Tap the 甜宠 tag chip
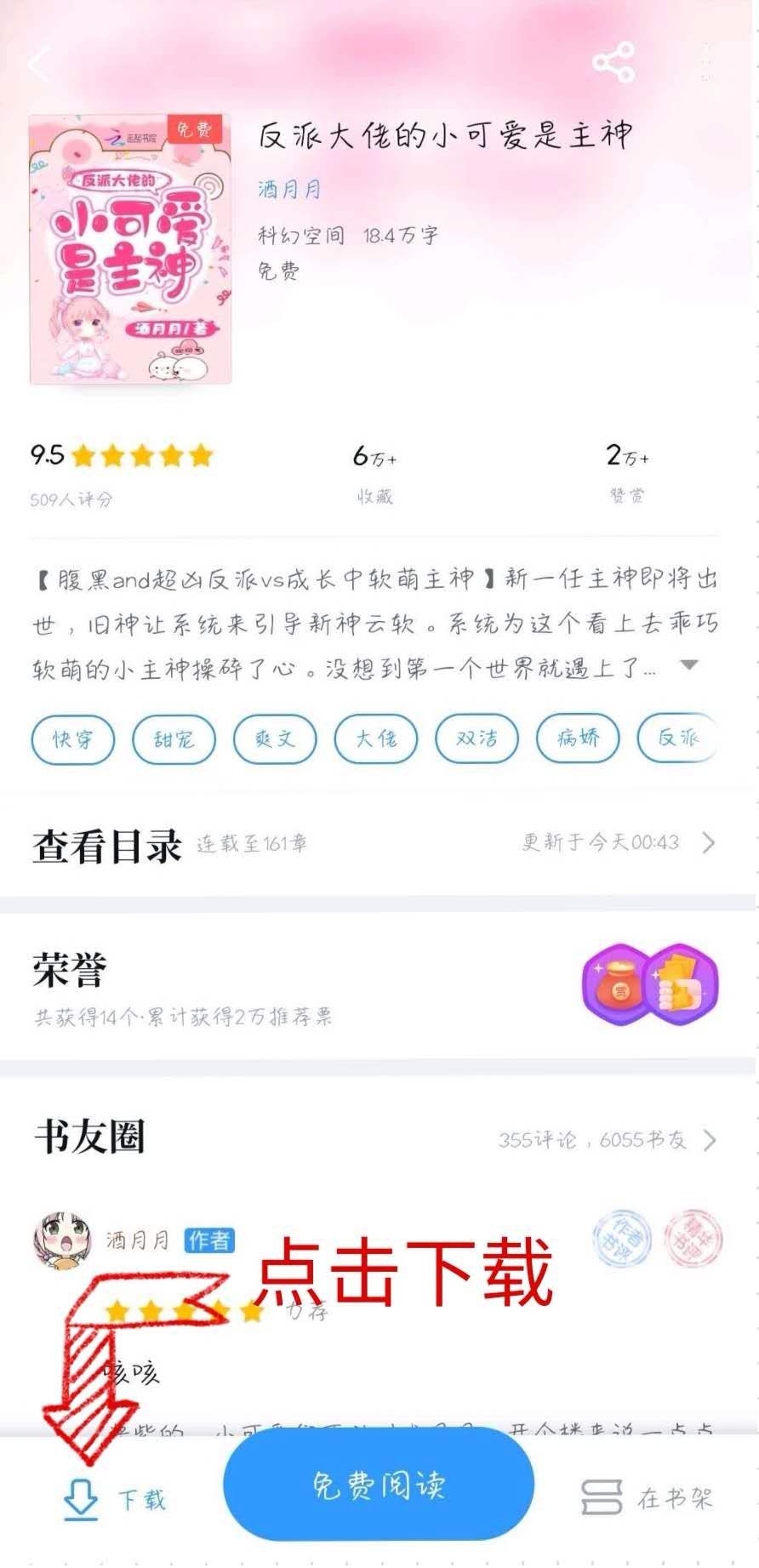Screen dimensions: 759x1568 (174, 738)
